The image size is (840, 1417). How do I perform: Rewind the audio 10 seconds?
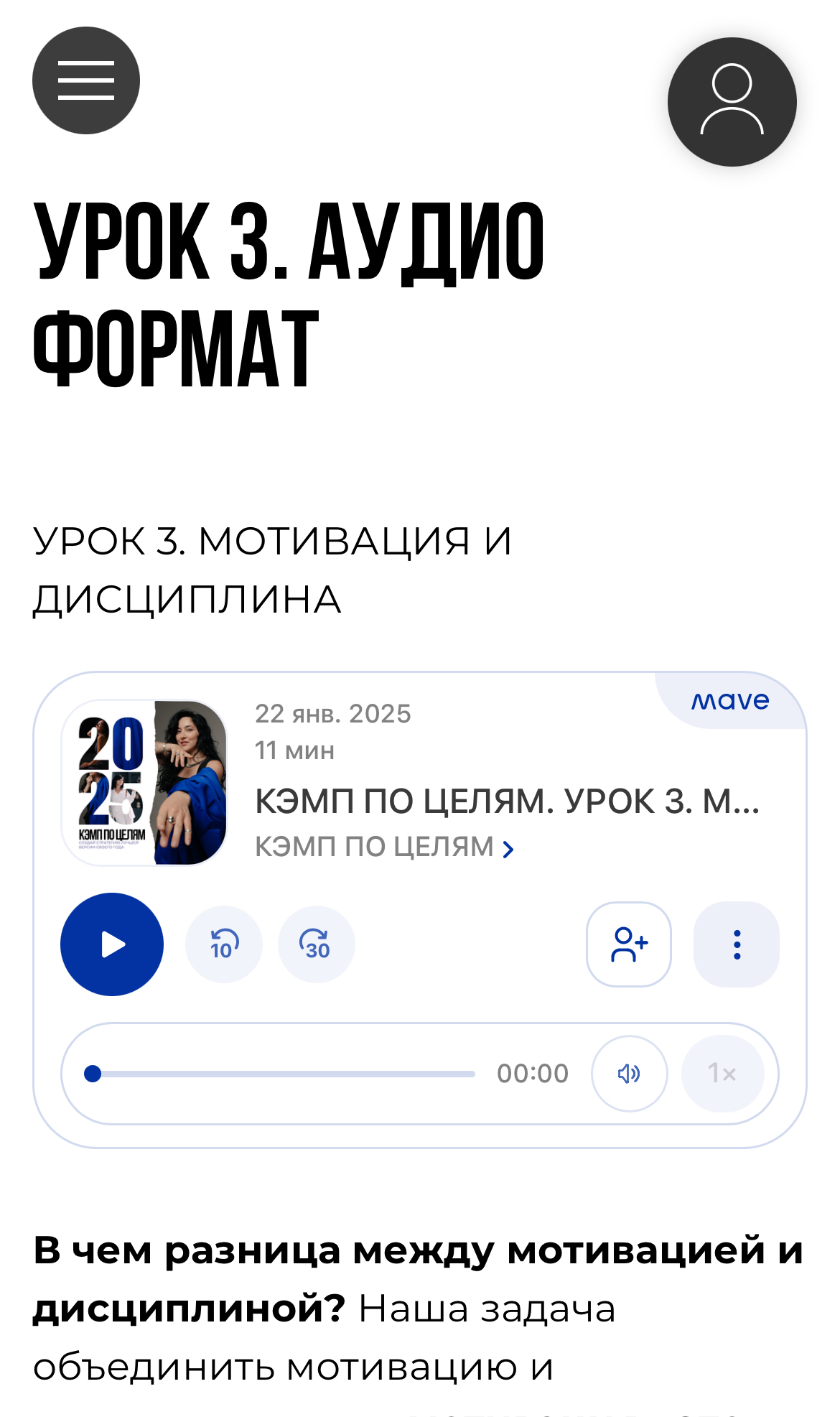pos(224,944)
